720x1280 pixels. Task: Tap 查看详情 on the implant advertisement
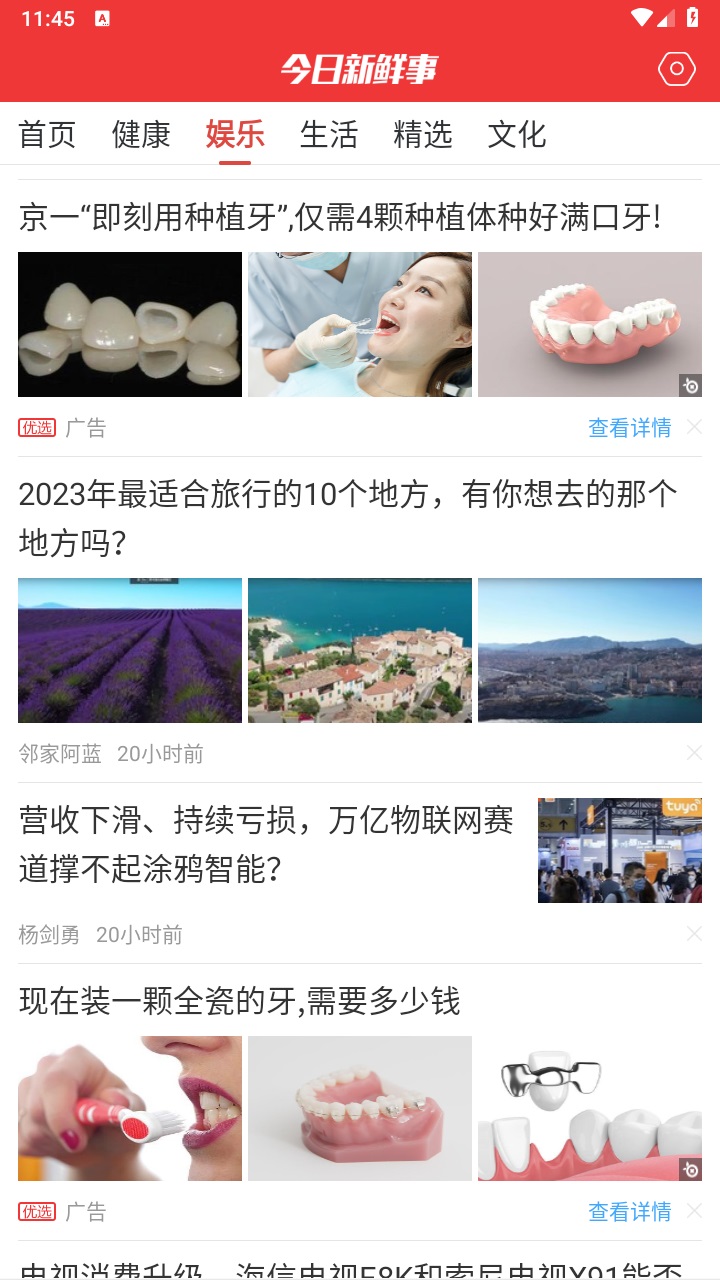(628, 427)
